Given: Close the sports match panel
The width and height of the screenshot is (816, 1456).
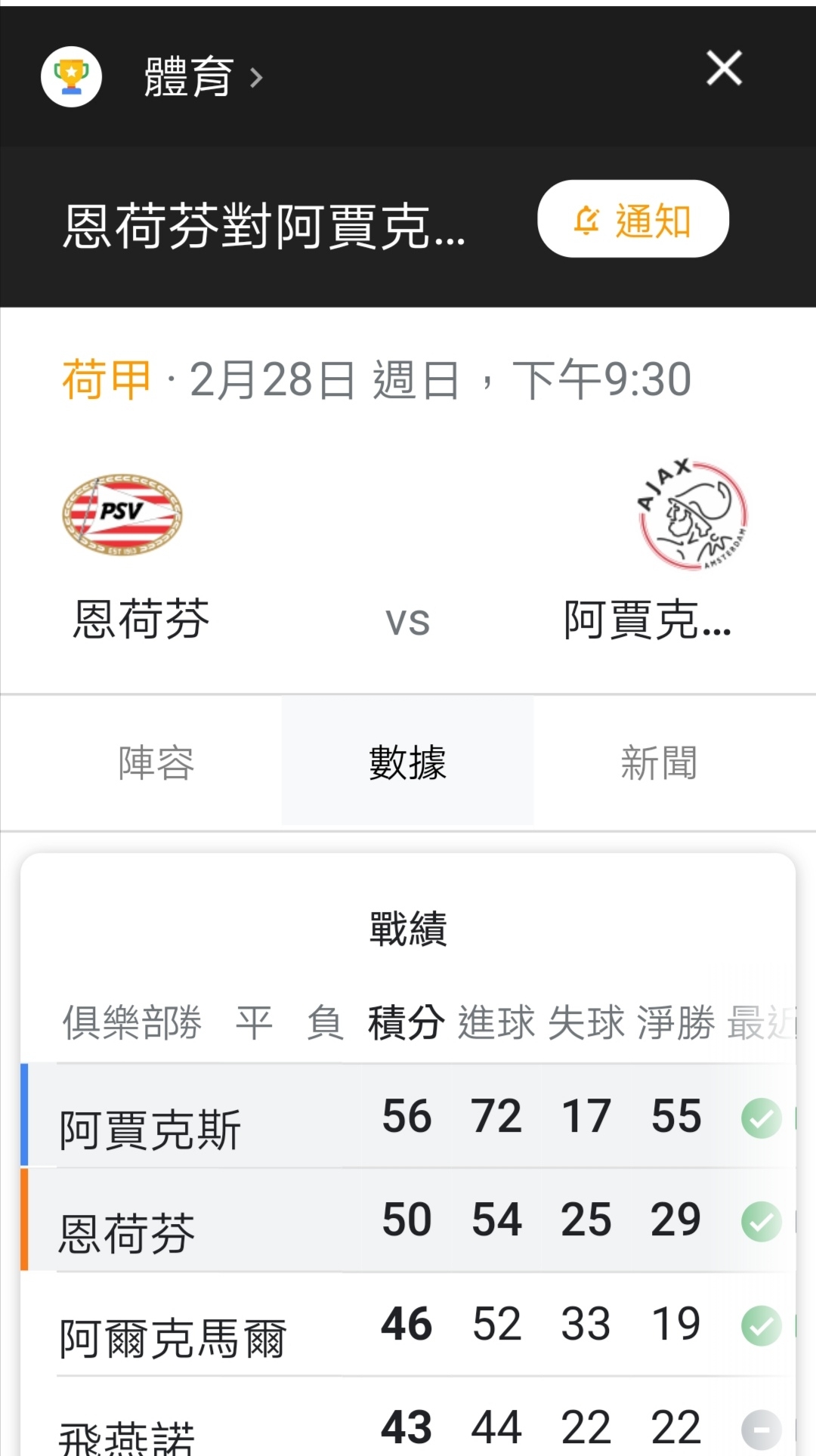Looking at the screenshot, I should tap(724, 69).
